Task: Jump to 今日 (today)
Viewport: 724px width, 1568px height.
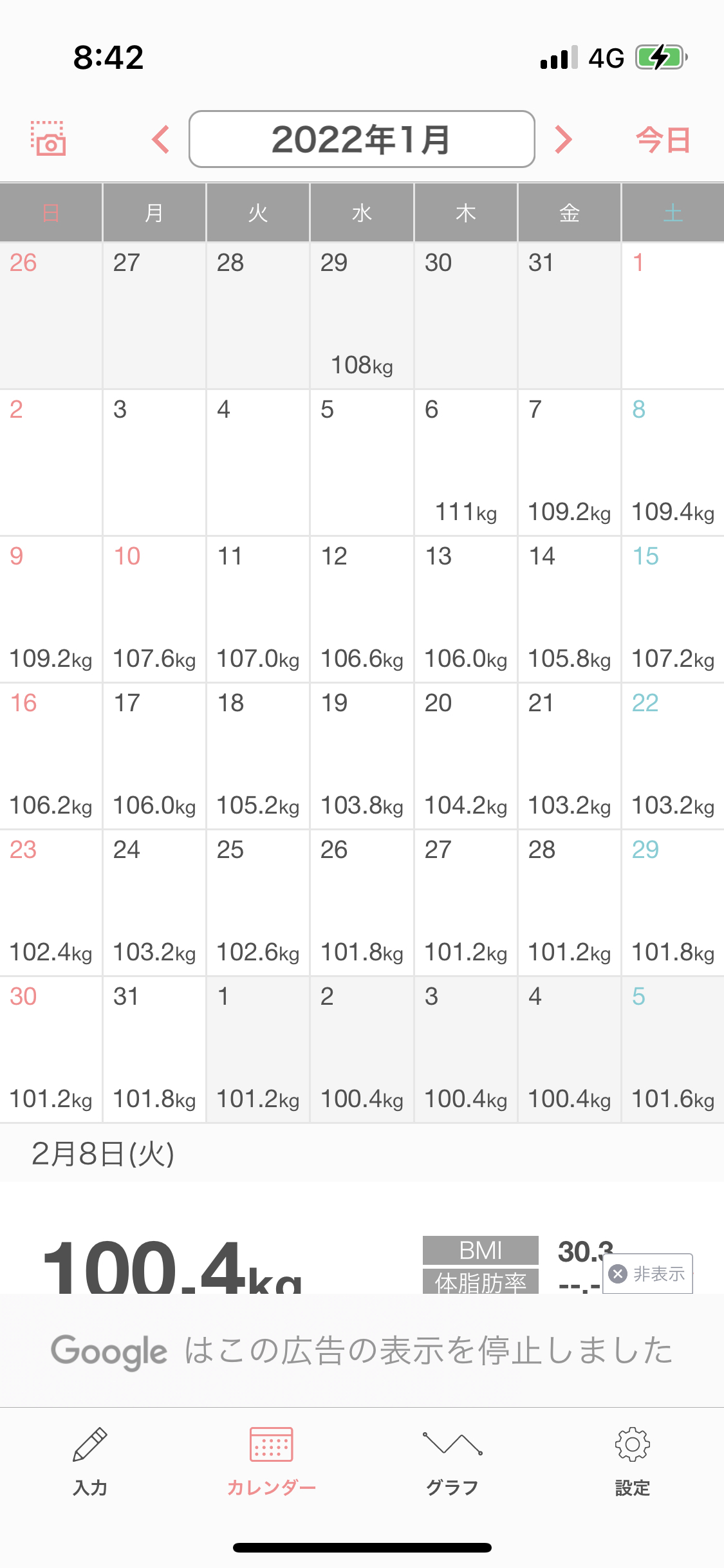Action: [663, 140]
